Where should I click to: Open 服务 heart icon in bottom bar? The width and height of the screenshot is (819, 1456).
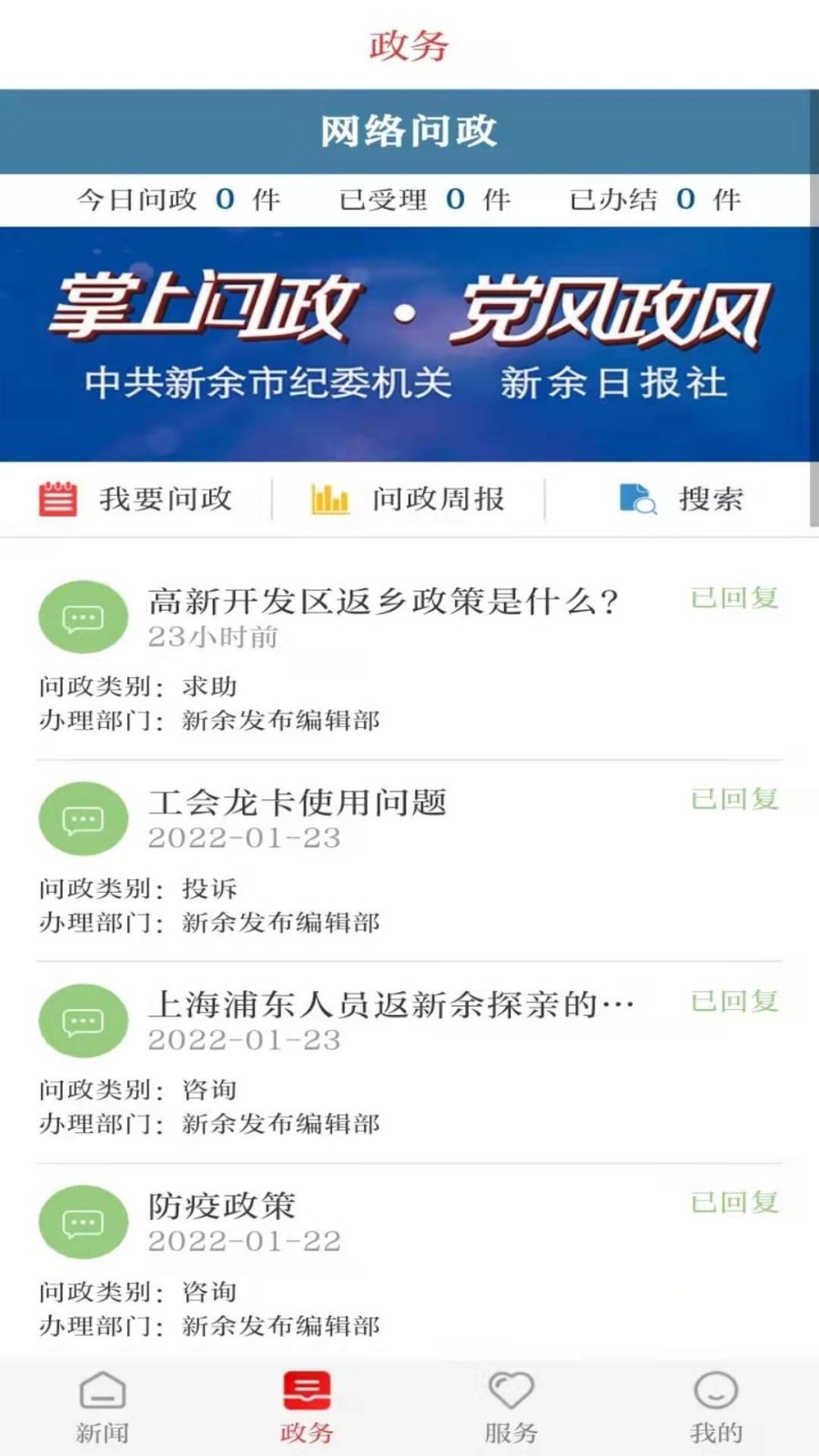point(511,1390)
